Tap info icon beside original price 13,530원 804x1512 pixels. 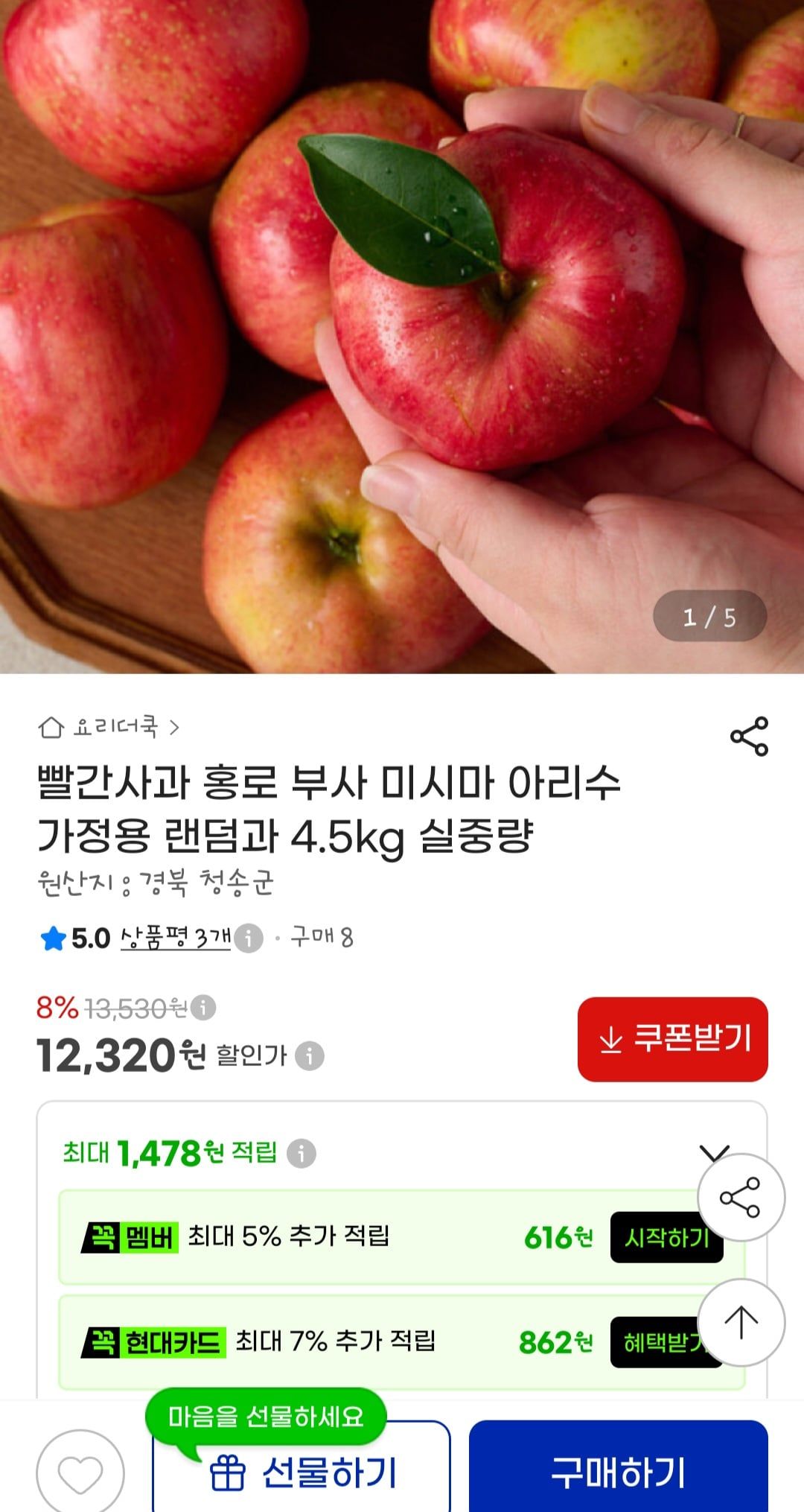203,1008
